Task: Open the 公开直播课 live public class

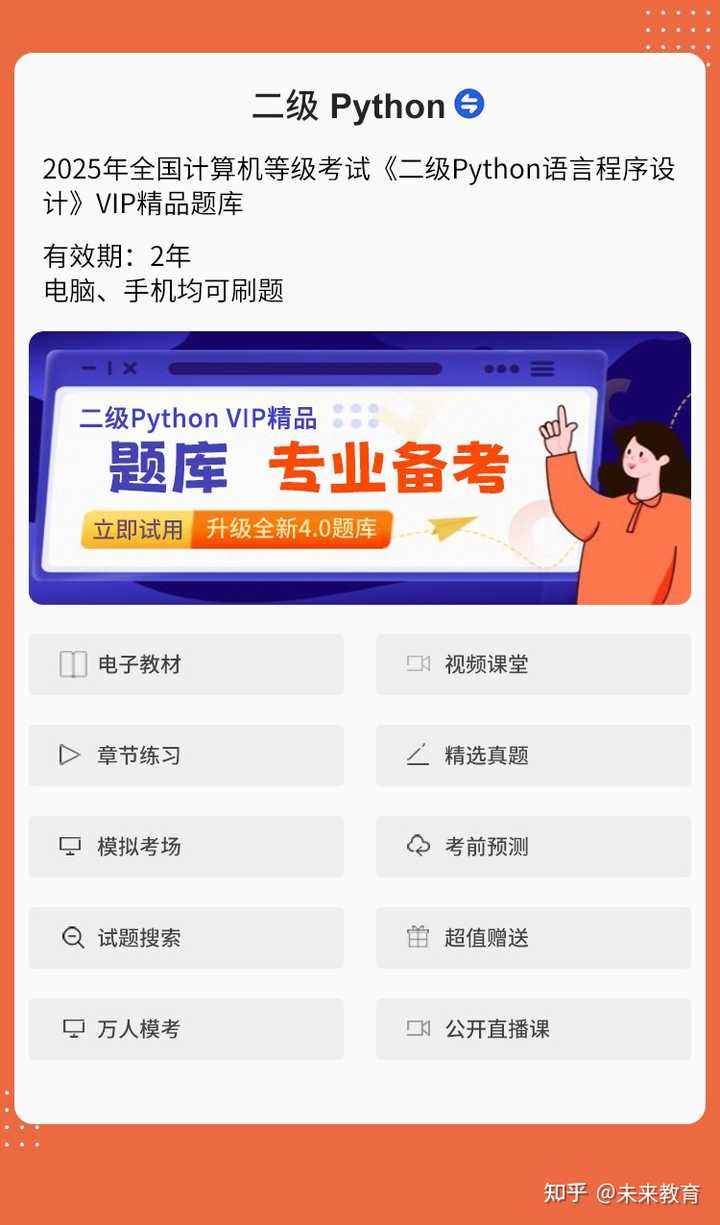Action: coord(532,1028)
